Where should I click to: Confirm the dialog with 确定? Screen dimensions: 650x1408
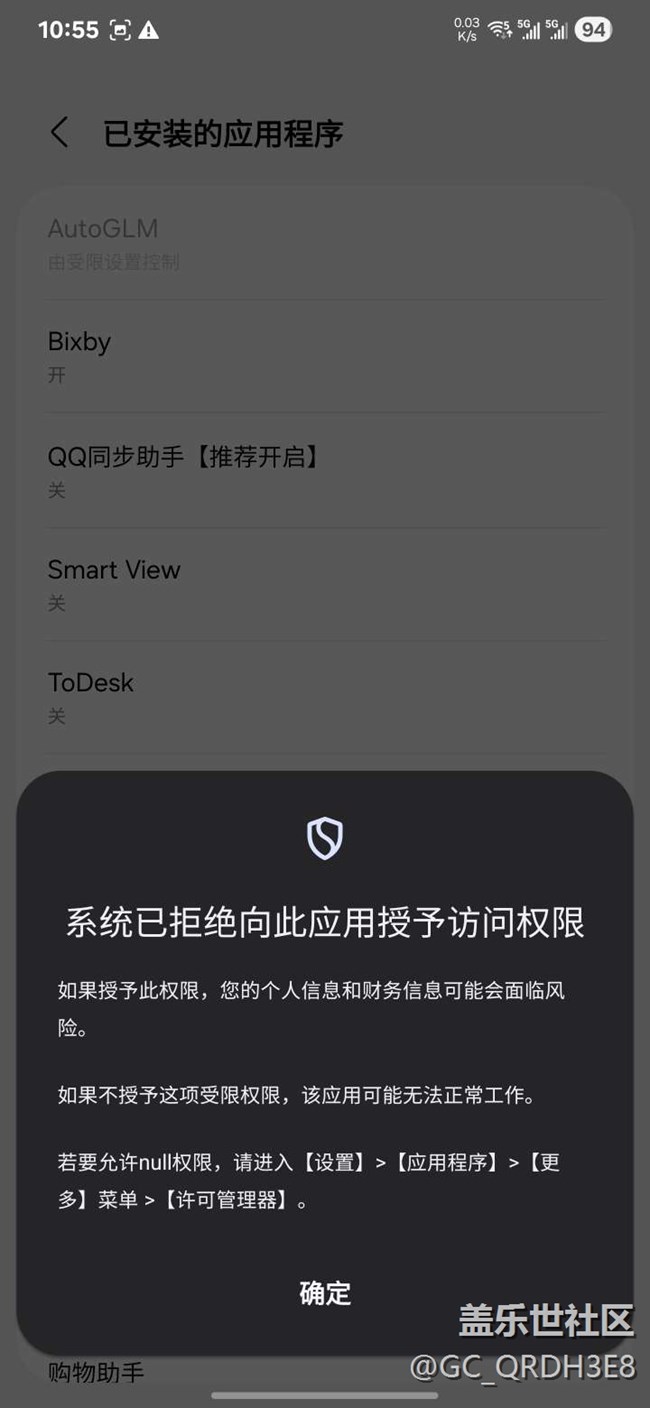coord(325,1293)
